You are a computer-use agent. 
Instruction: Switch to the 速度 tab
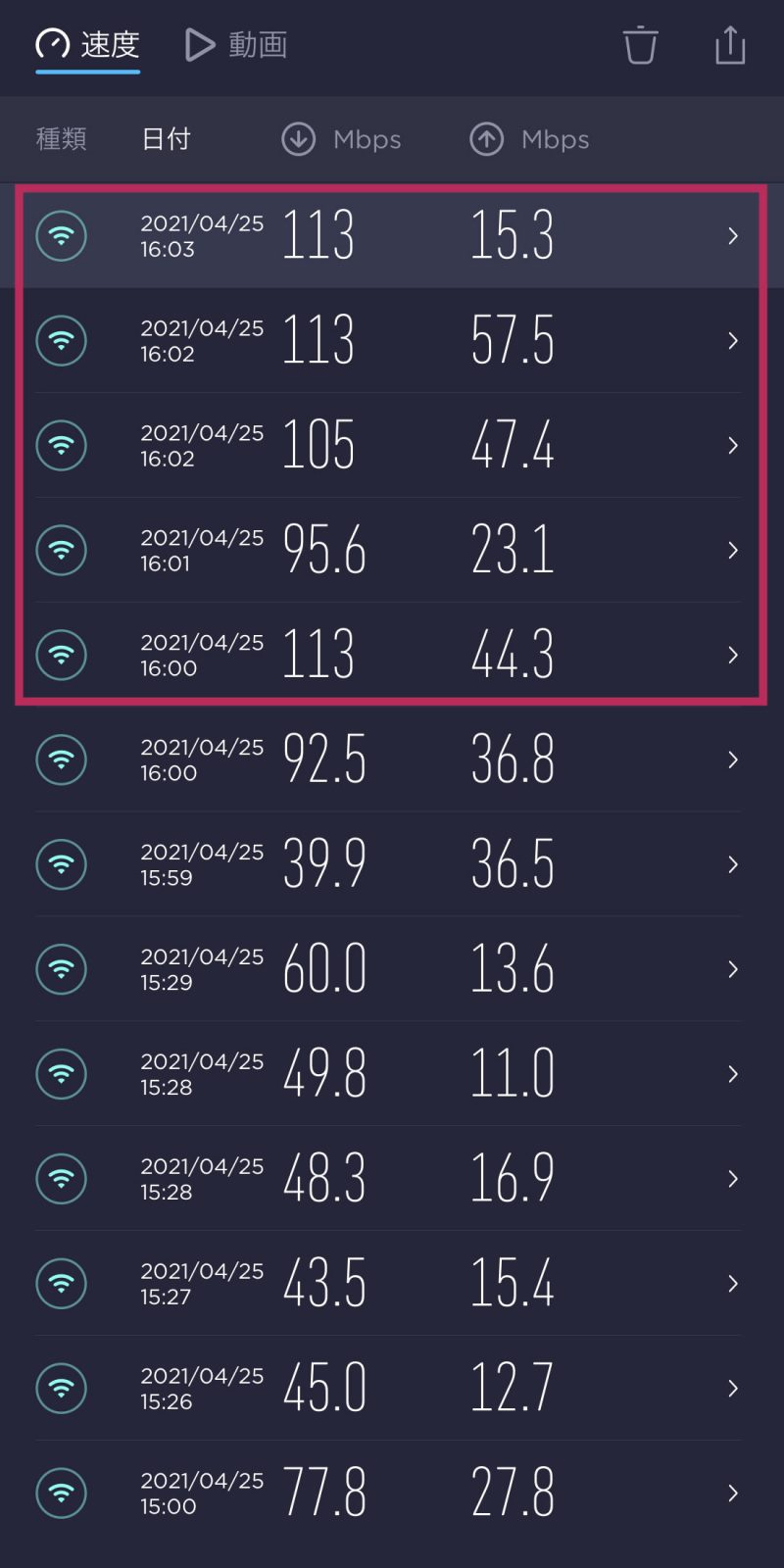(x=86, y=43)
